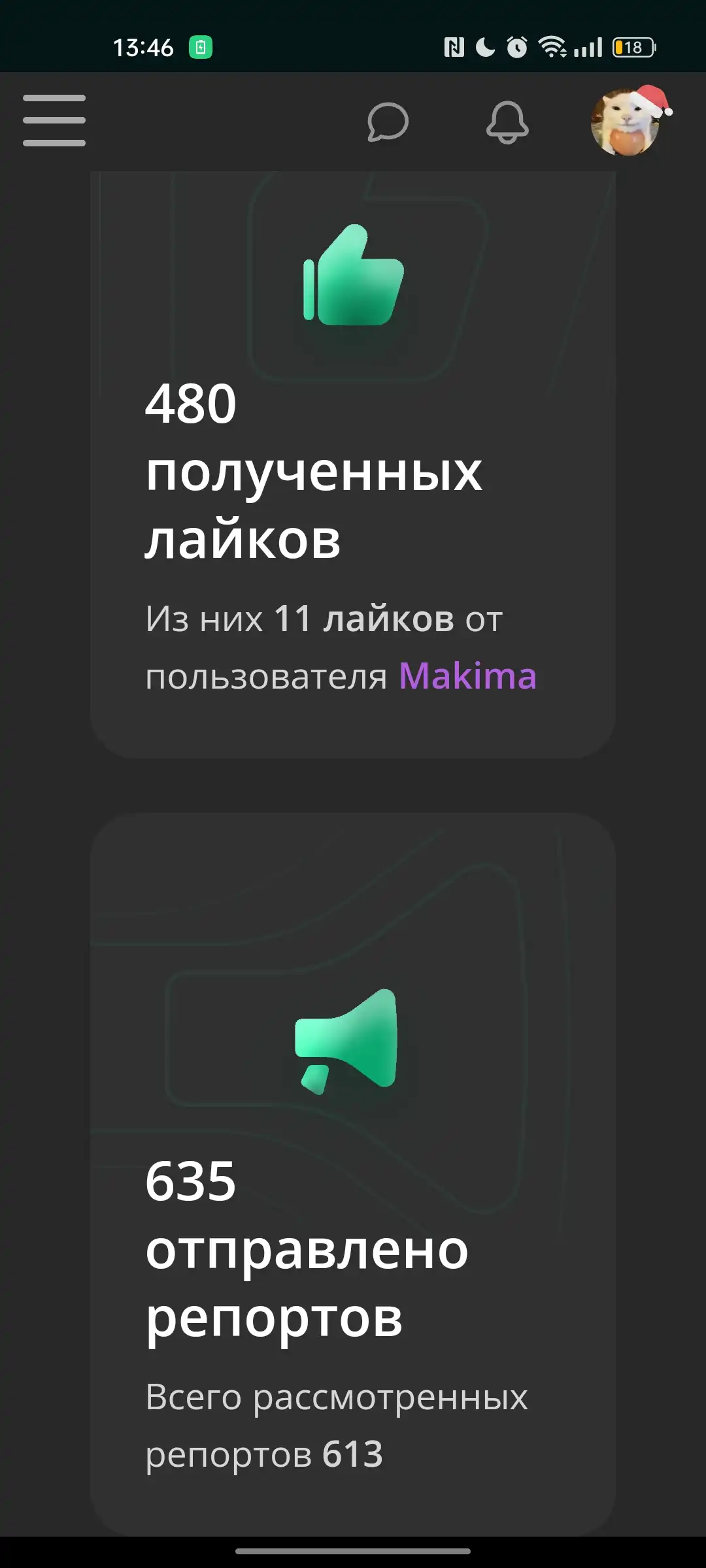Image resolution: width=706 pixels, height=1568 pixels.
Task: Open the hamburger drawer menu
Action: click(x=54, y=120)
